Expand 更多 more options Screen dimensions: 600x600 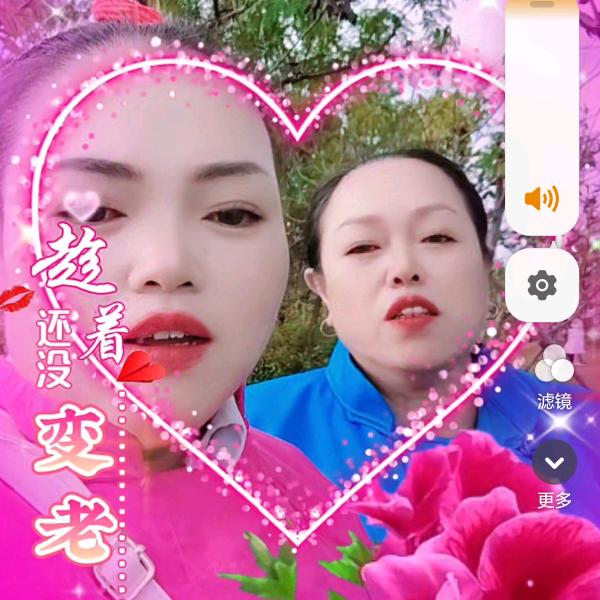tap(554, 474)
